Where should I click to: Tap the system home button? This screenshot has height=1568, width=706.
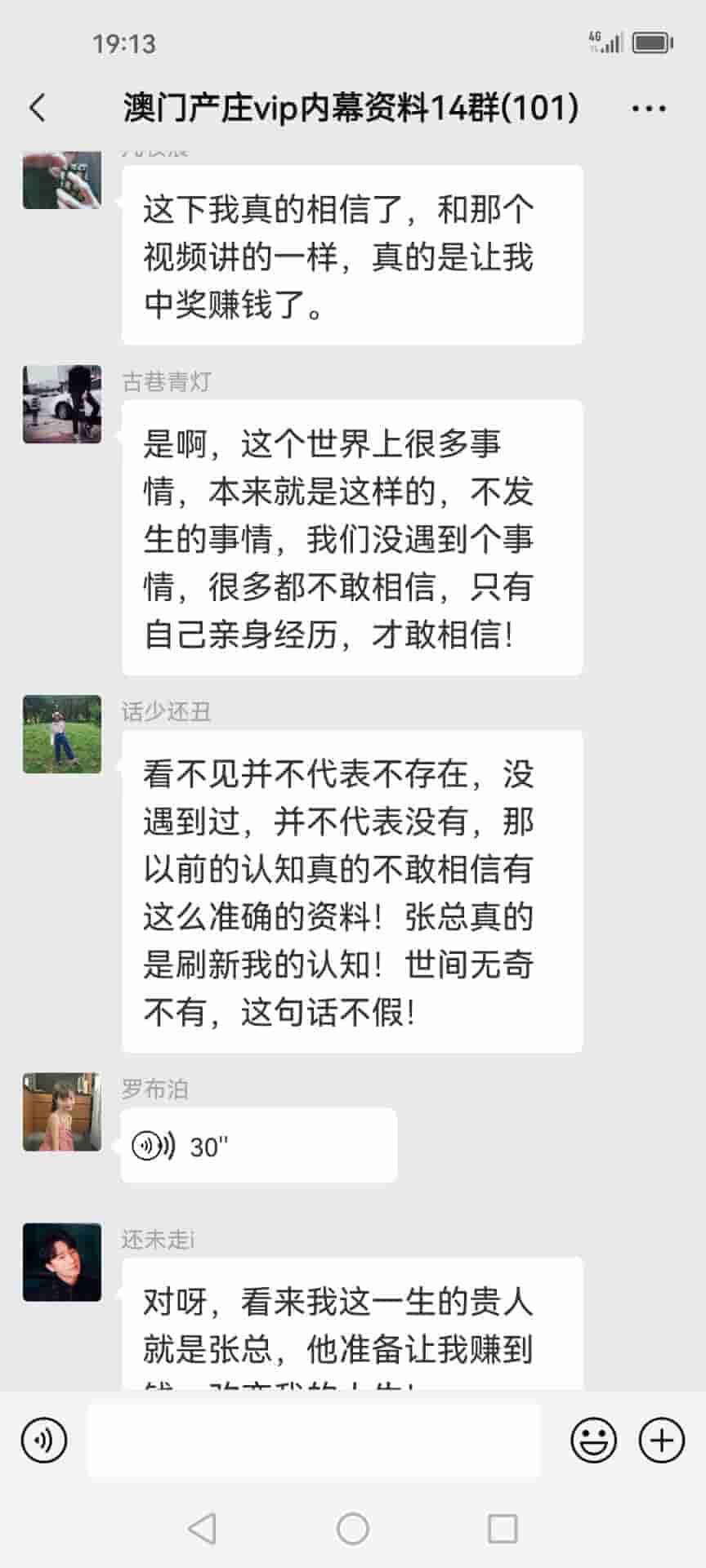(x=353, y=1528)
